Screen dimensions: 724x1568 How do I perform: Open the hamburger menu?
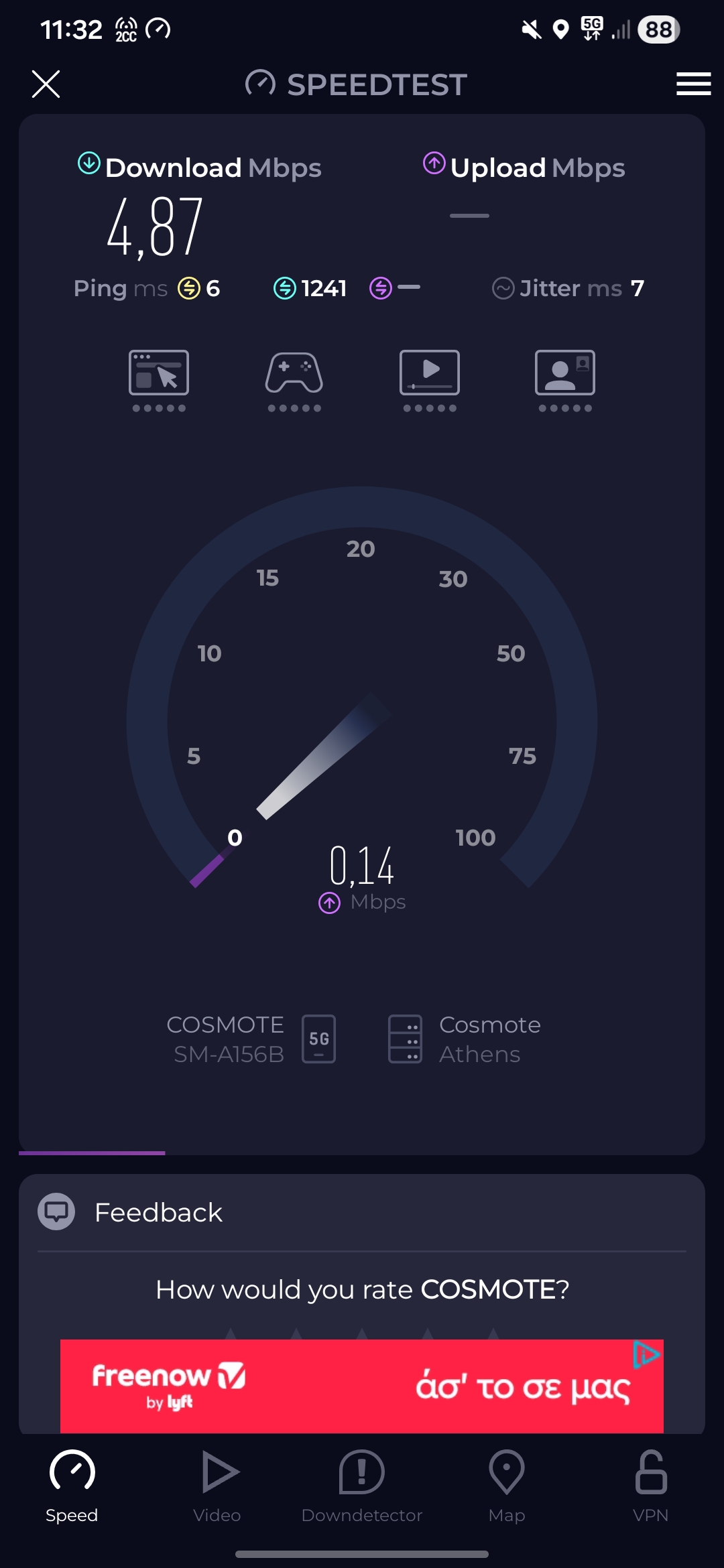[x=693, y=84]
